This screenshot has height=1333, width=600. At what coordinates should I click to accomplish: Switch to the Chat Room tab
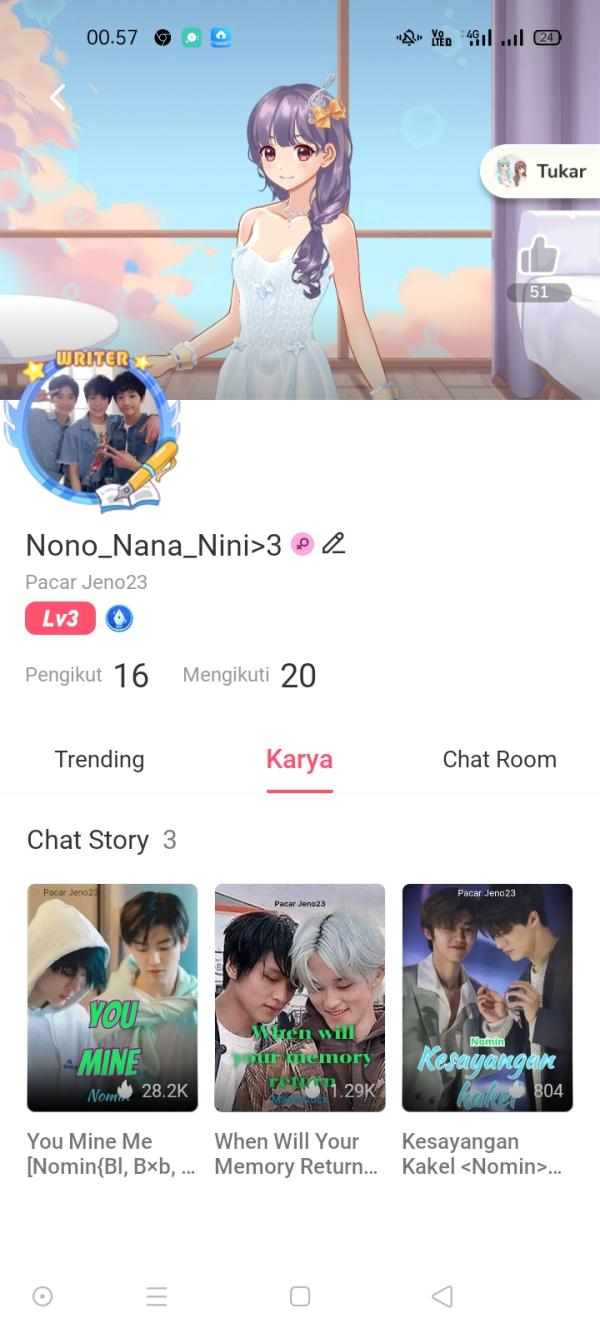pos(499,759)
